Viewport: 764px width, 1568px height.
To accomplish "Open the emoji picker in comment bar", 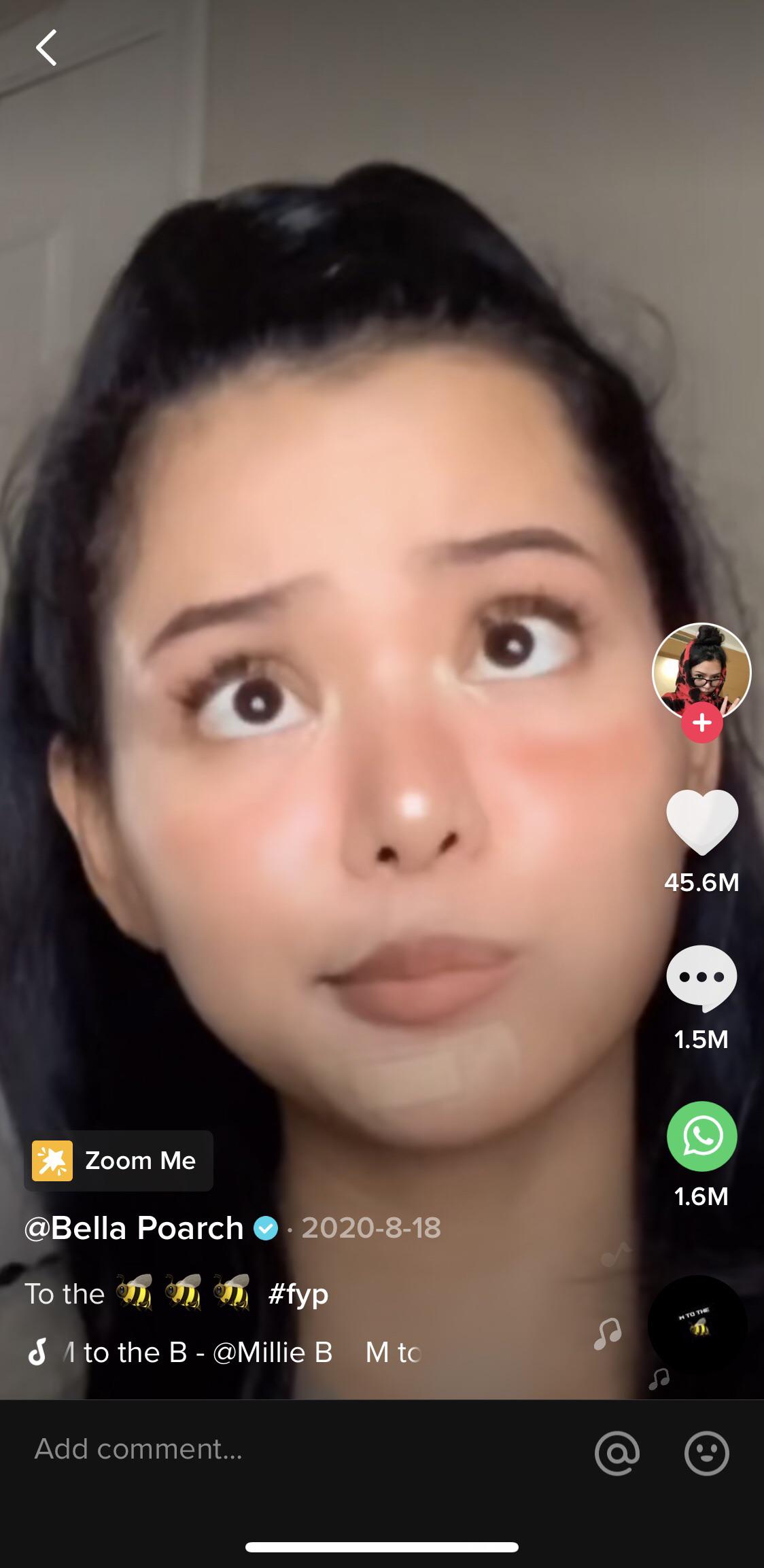I will tap(706, 1453).
